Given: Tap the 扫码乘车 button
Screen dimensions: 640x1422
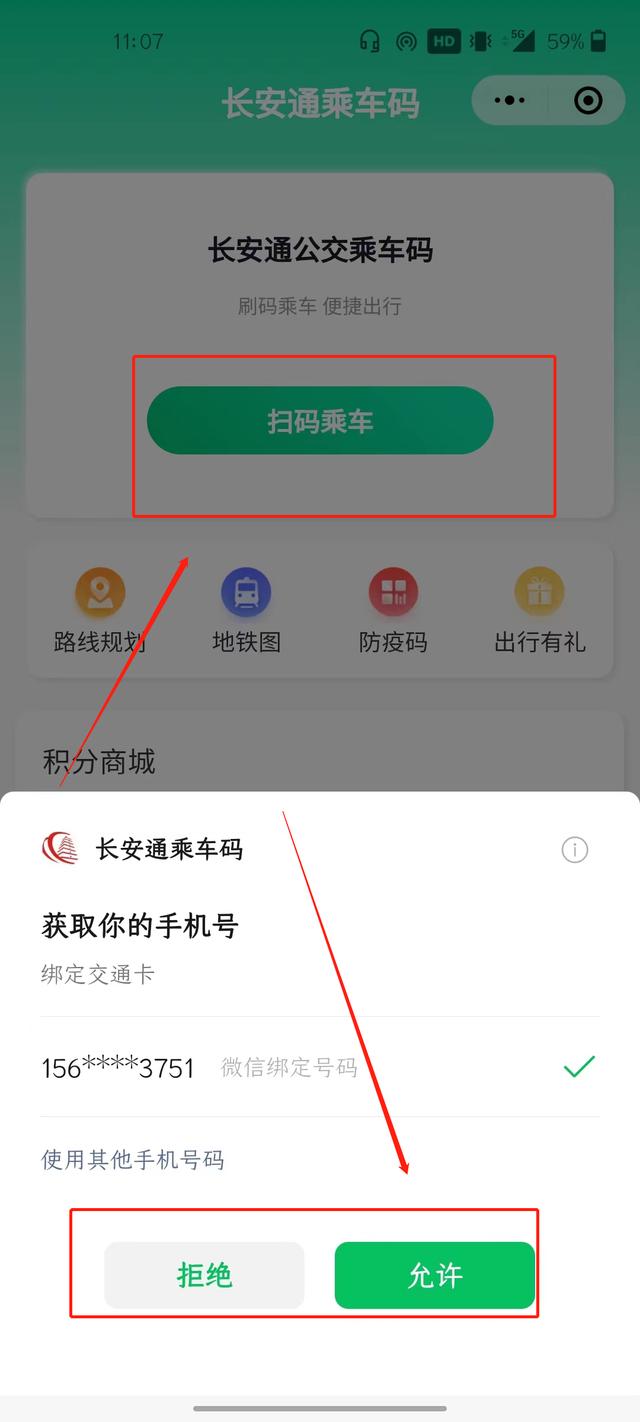Looking at the screenshot, I should [320, 421].
